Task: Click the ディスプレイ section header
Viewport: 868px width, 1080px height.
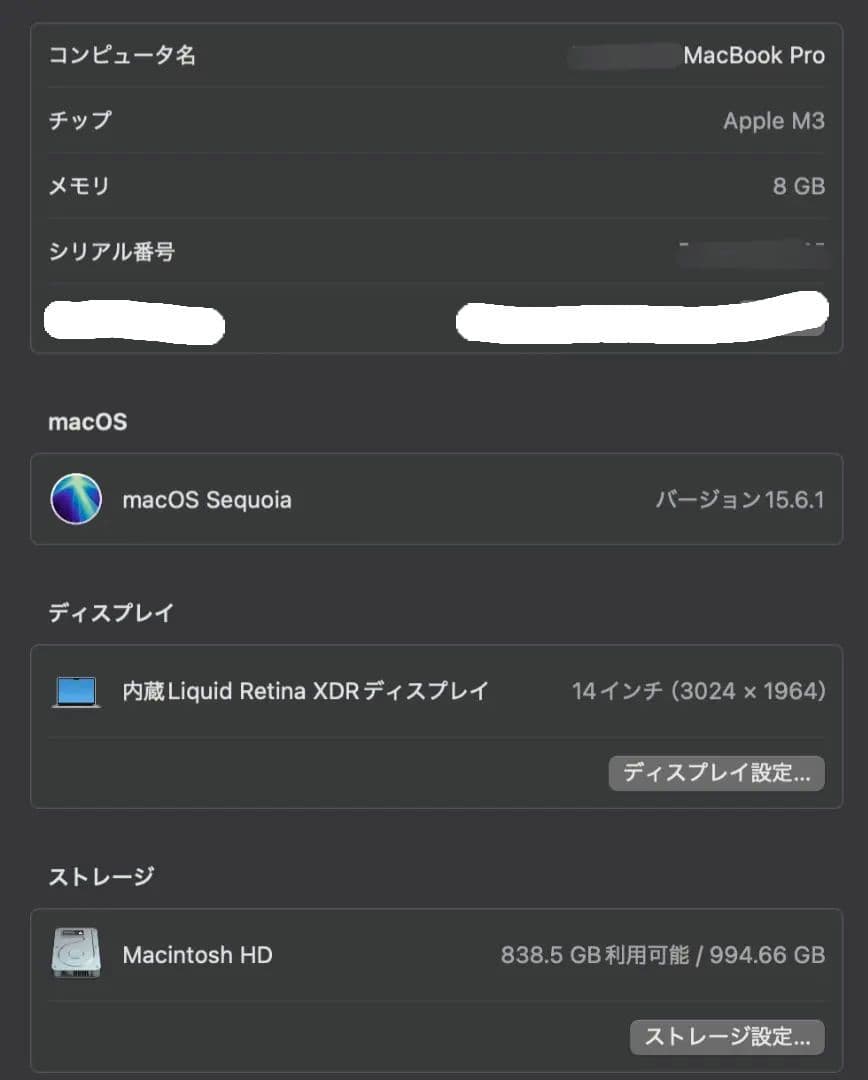Action: 112,613
